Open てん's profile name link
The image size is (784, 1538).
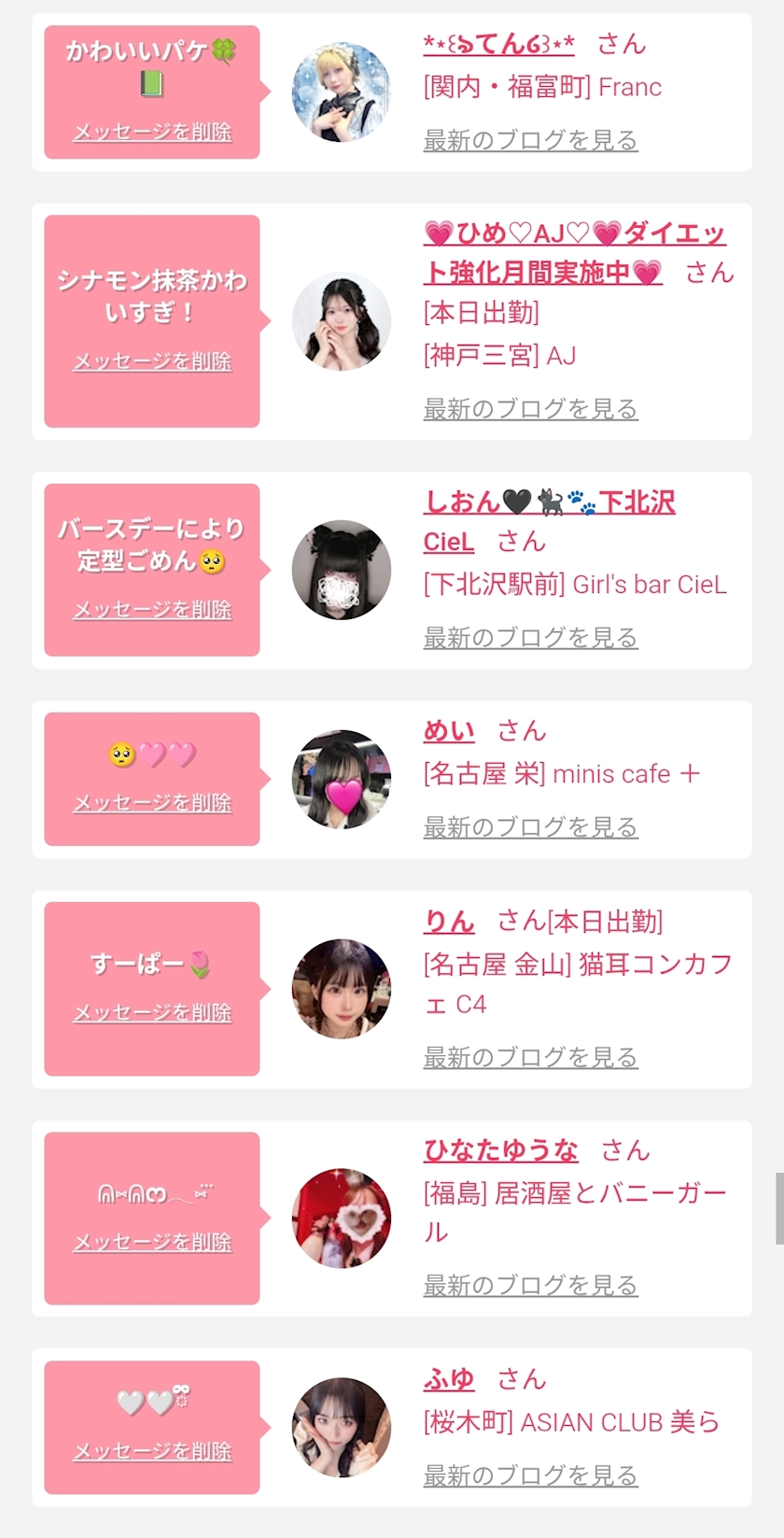click(x=499, y=43)
